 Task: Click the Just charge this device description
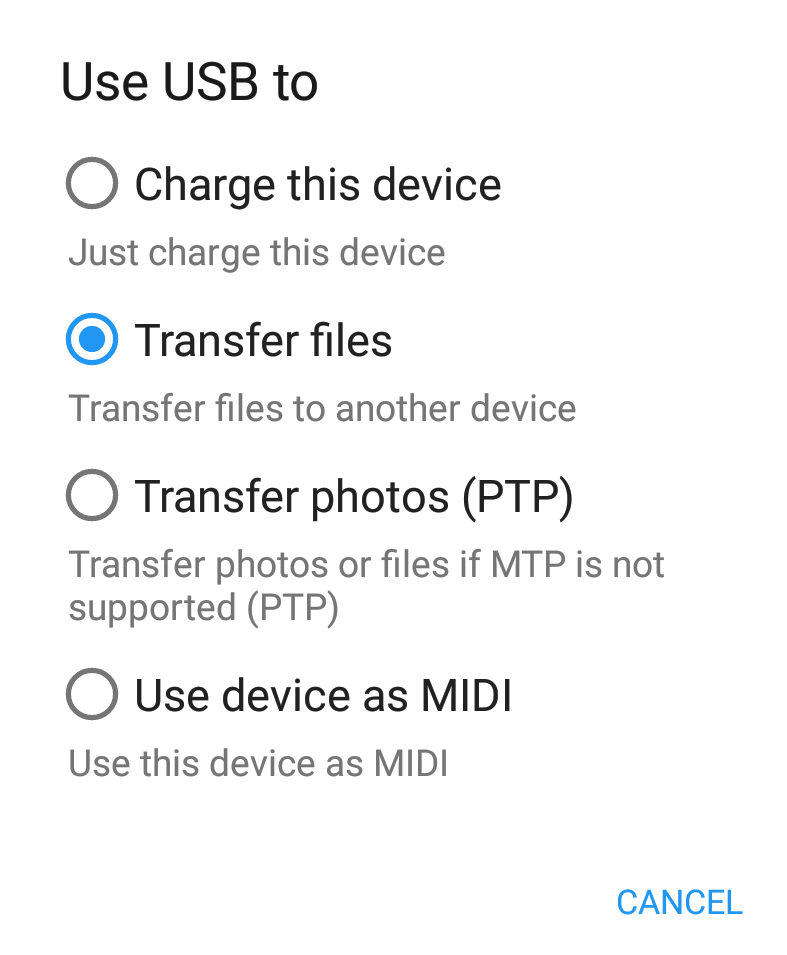pos(257,252)
